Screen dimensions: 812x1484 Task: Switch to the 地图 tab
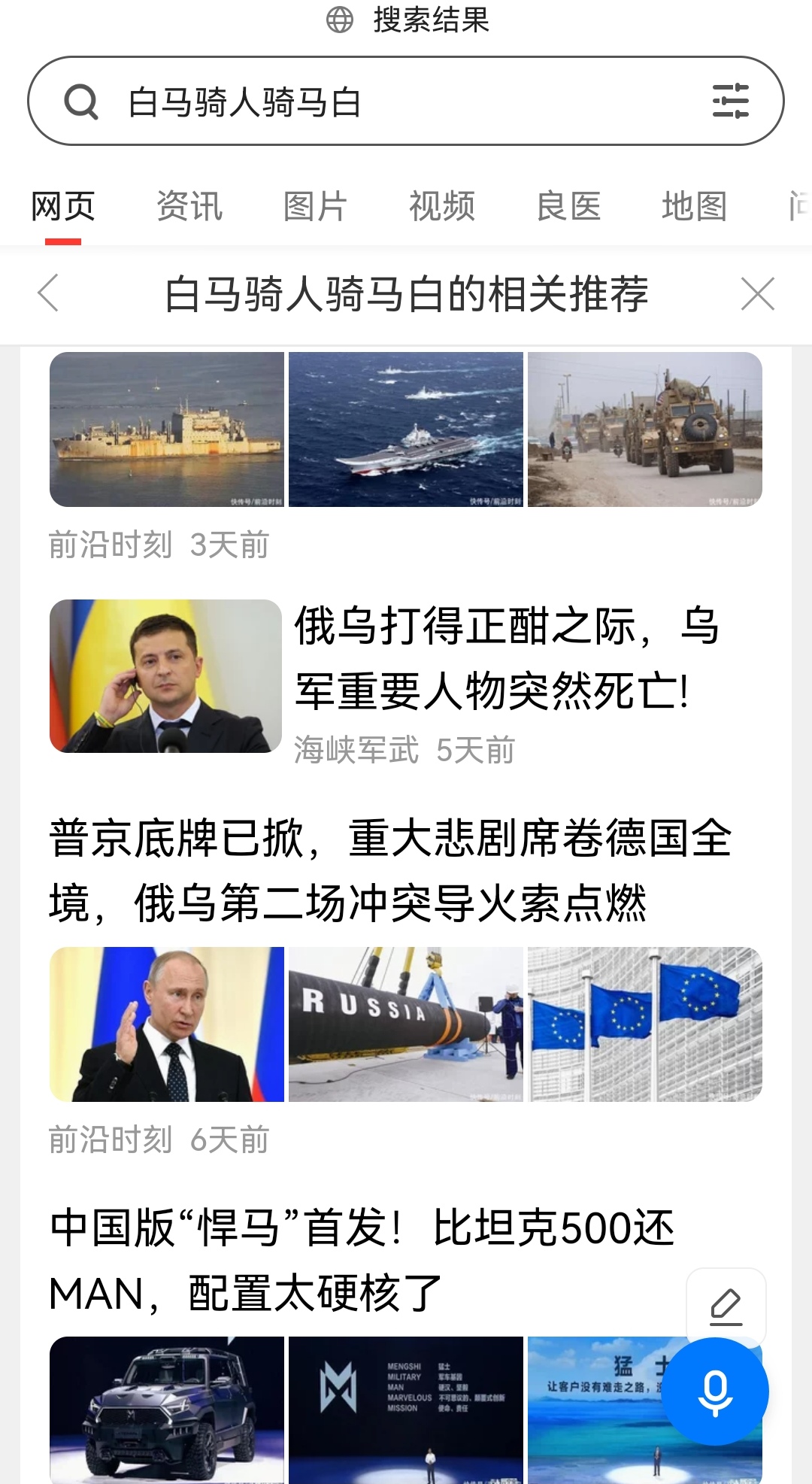[x=694, y=206]
